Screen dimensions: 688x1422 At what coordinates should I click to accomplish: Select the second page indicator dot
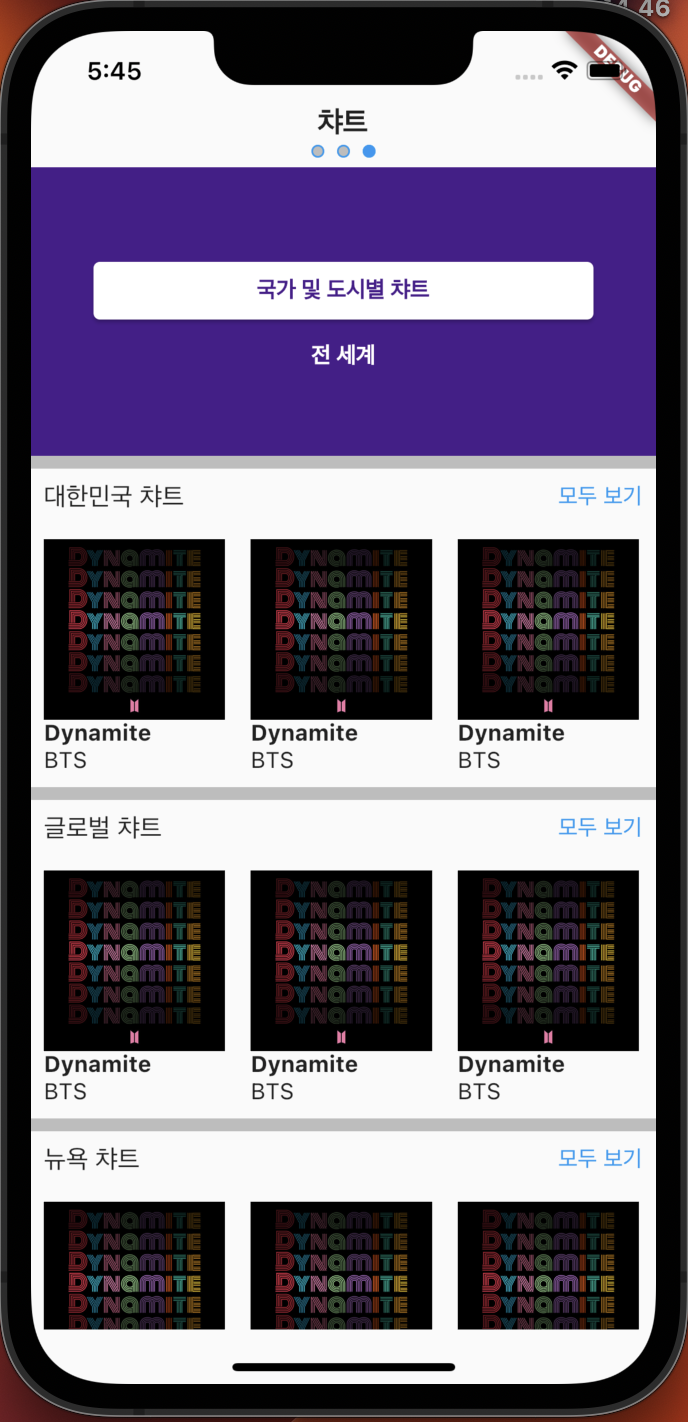click(x=343, y=151)
